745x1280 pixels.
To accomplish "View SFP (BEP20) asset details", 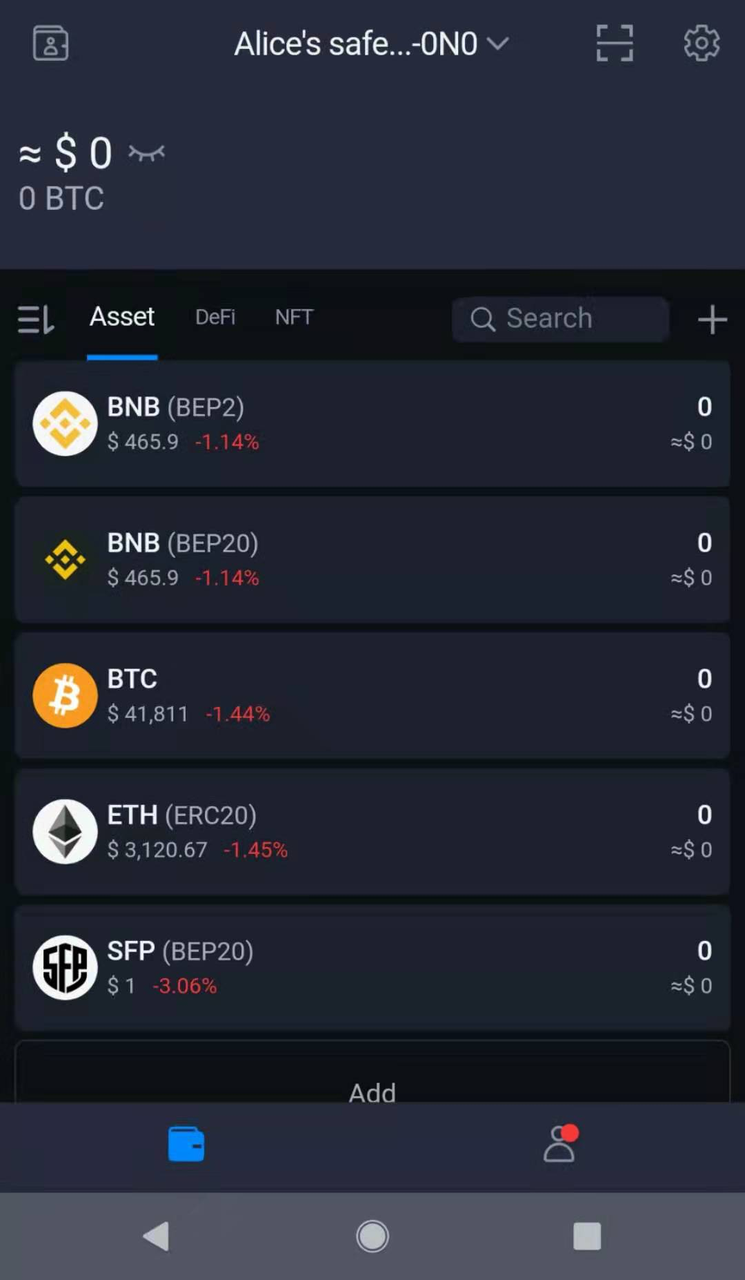I will click(372, 968).
